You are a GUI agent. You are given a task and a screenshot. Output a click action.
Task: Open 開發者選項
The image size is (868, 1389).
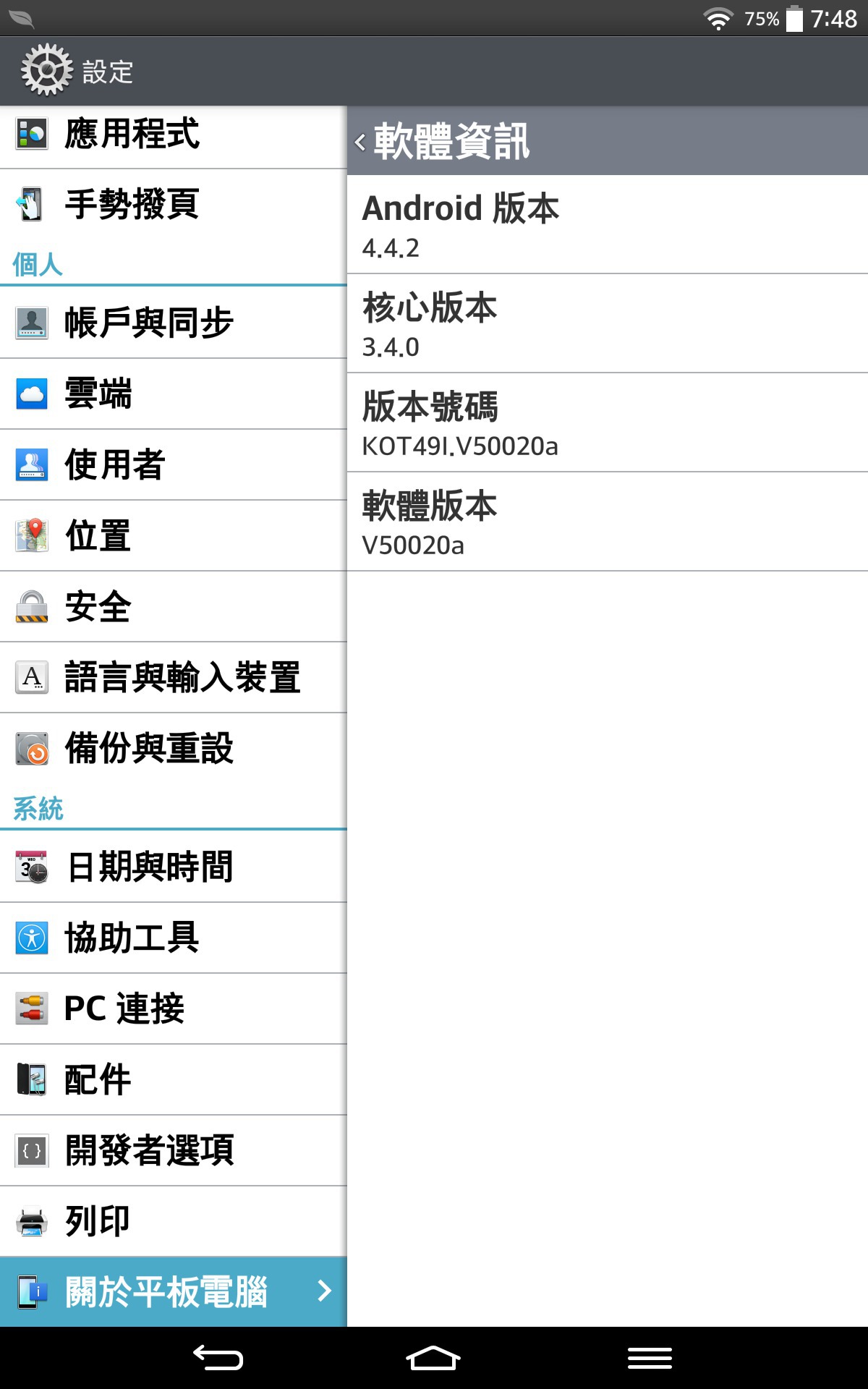click(174, 1151)
